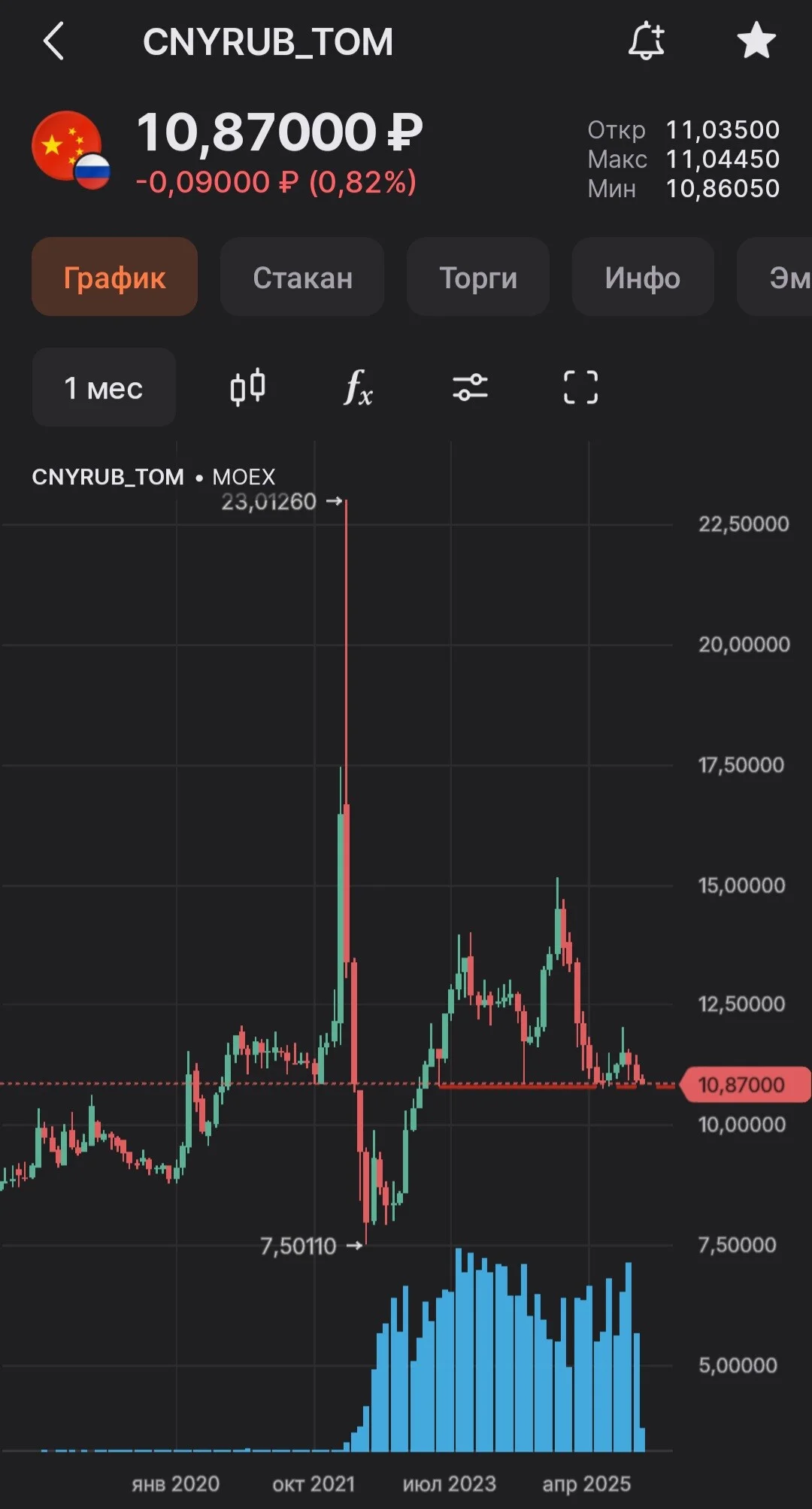The height and width of the screenshot is (1509, 812).
Task: Open the Торги tab
Action: (x=478, y=277)
